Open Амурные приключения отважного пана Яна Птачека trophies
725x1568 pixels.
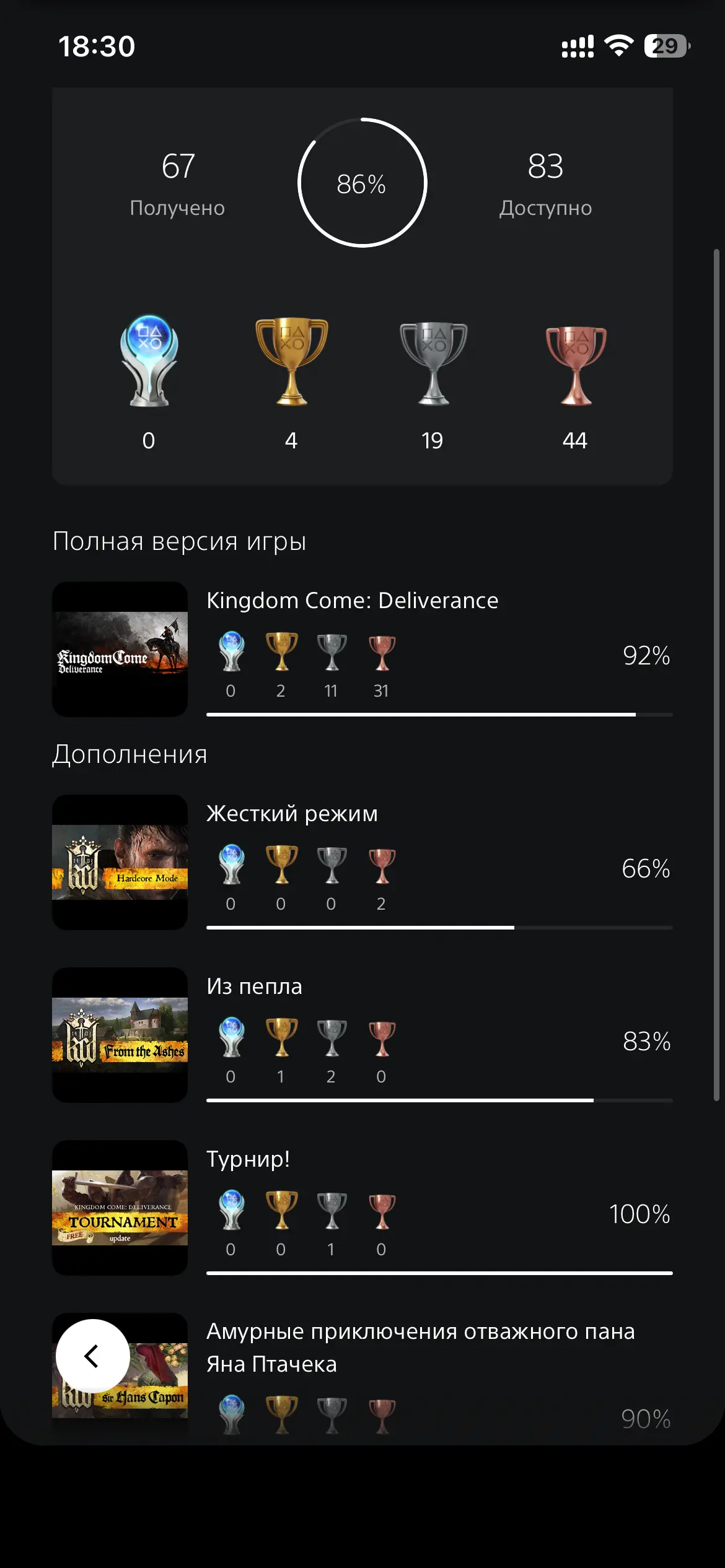(362, 1379)
